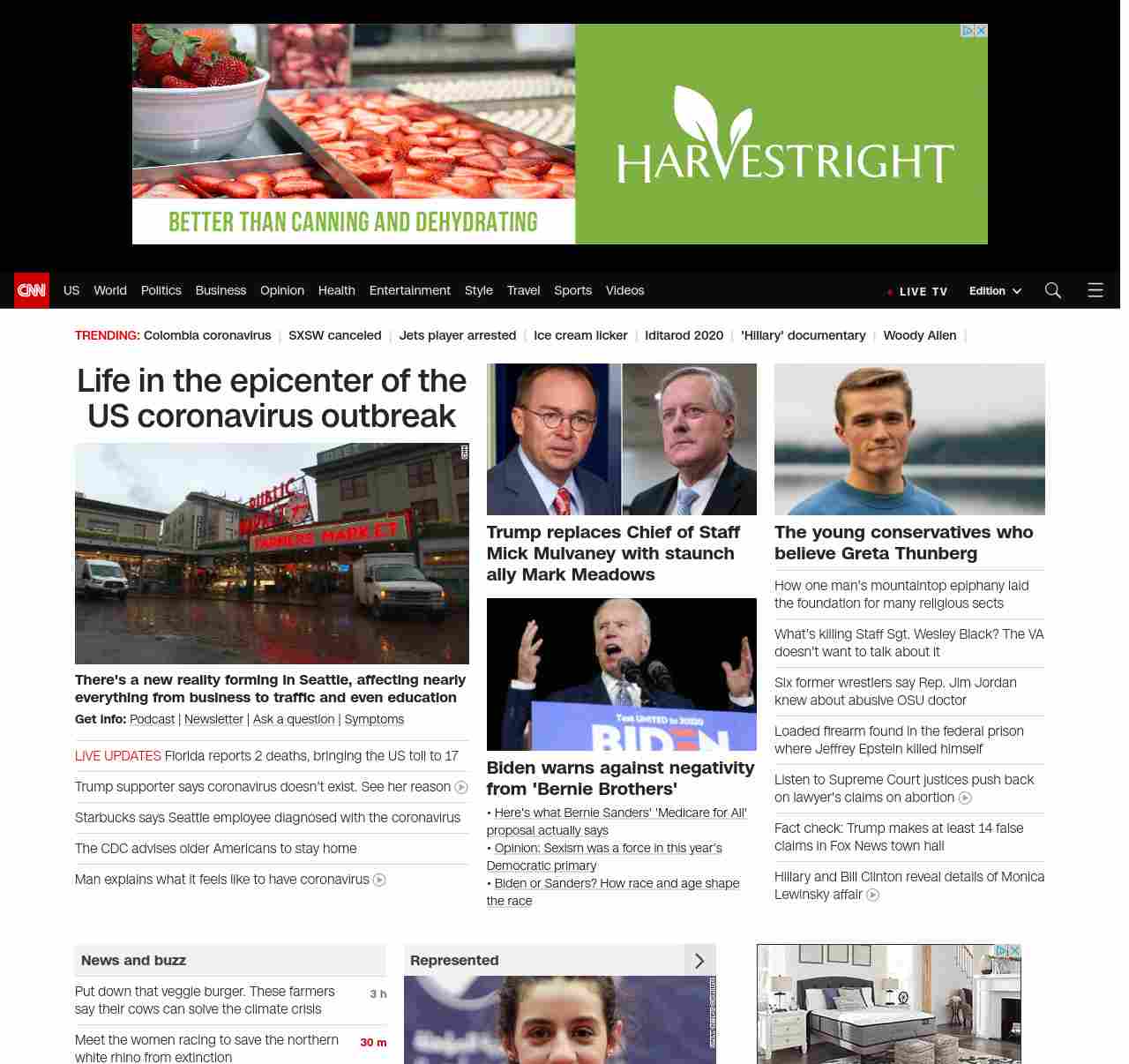The image size is (1129, 1064).
Task: Open young conservatives Greta Thunberg story
Action: click(x=903, y=543)
